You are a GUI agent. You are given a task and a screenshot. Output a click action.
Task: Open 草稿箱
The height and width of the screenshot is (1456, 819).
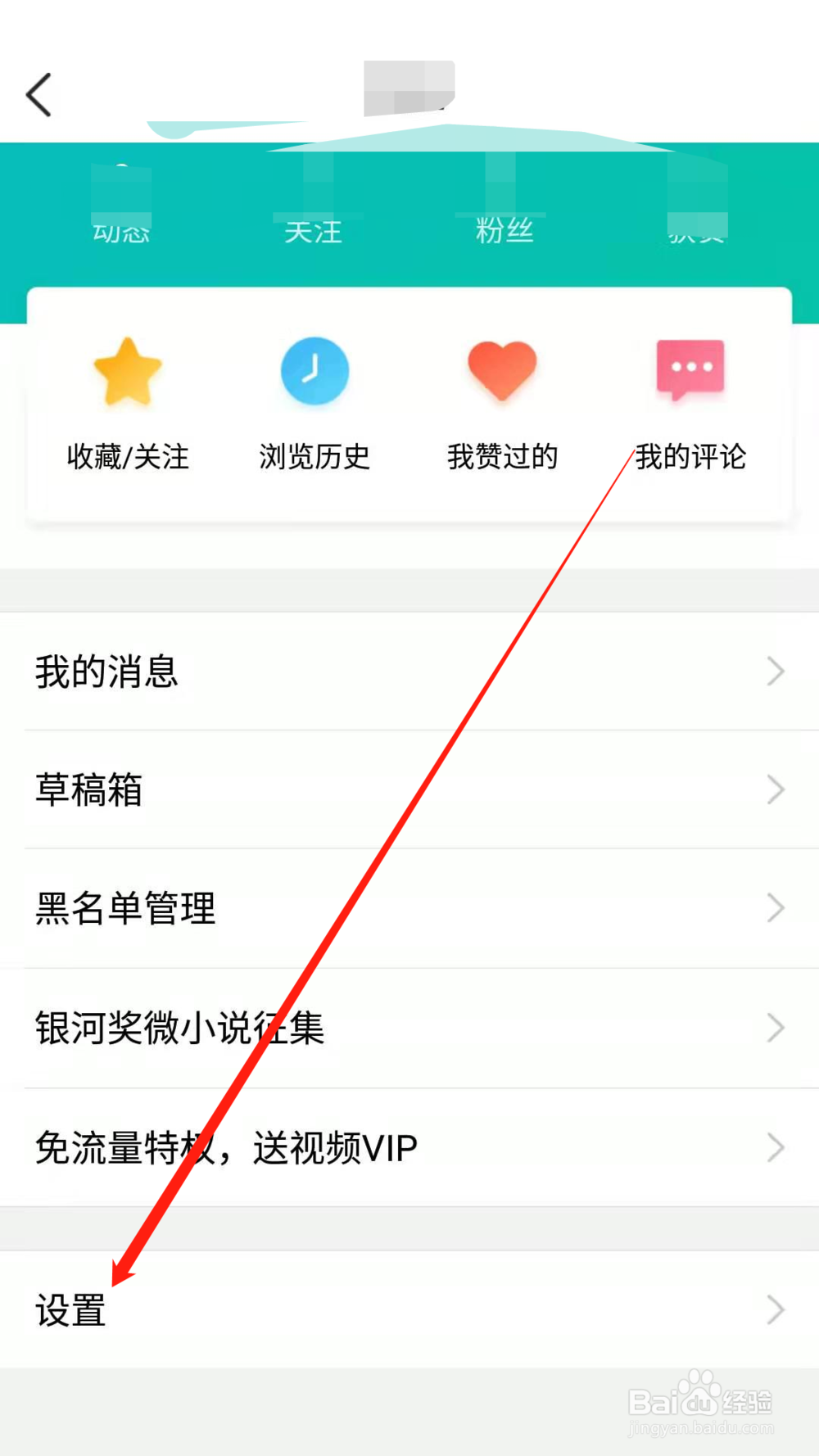click(x=88, y=789)
